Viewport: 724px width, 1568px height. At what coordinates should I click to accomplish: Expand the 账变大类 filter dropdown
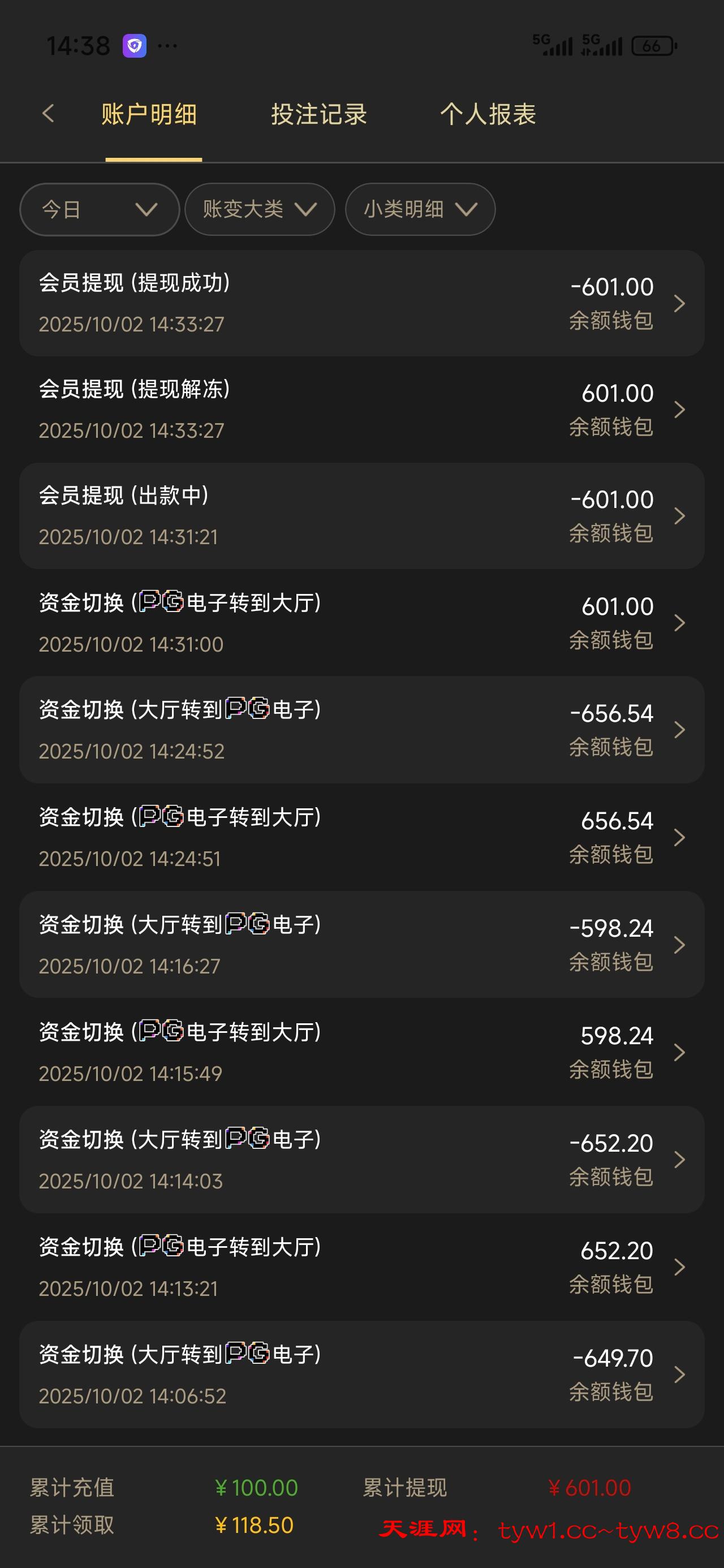tap(260, 209)
